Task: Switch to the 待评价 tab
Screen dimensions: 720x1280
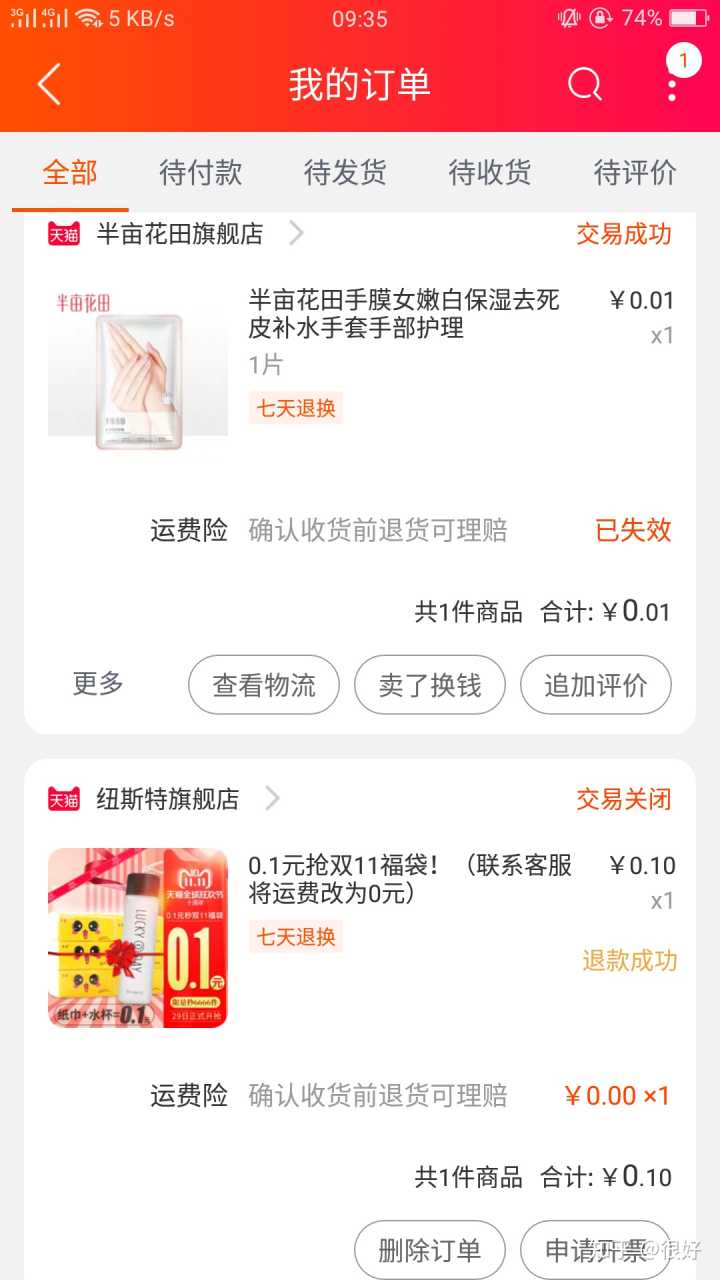Action: click(x=635, y=173)
